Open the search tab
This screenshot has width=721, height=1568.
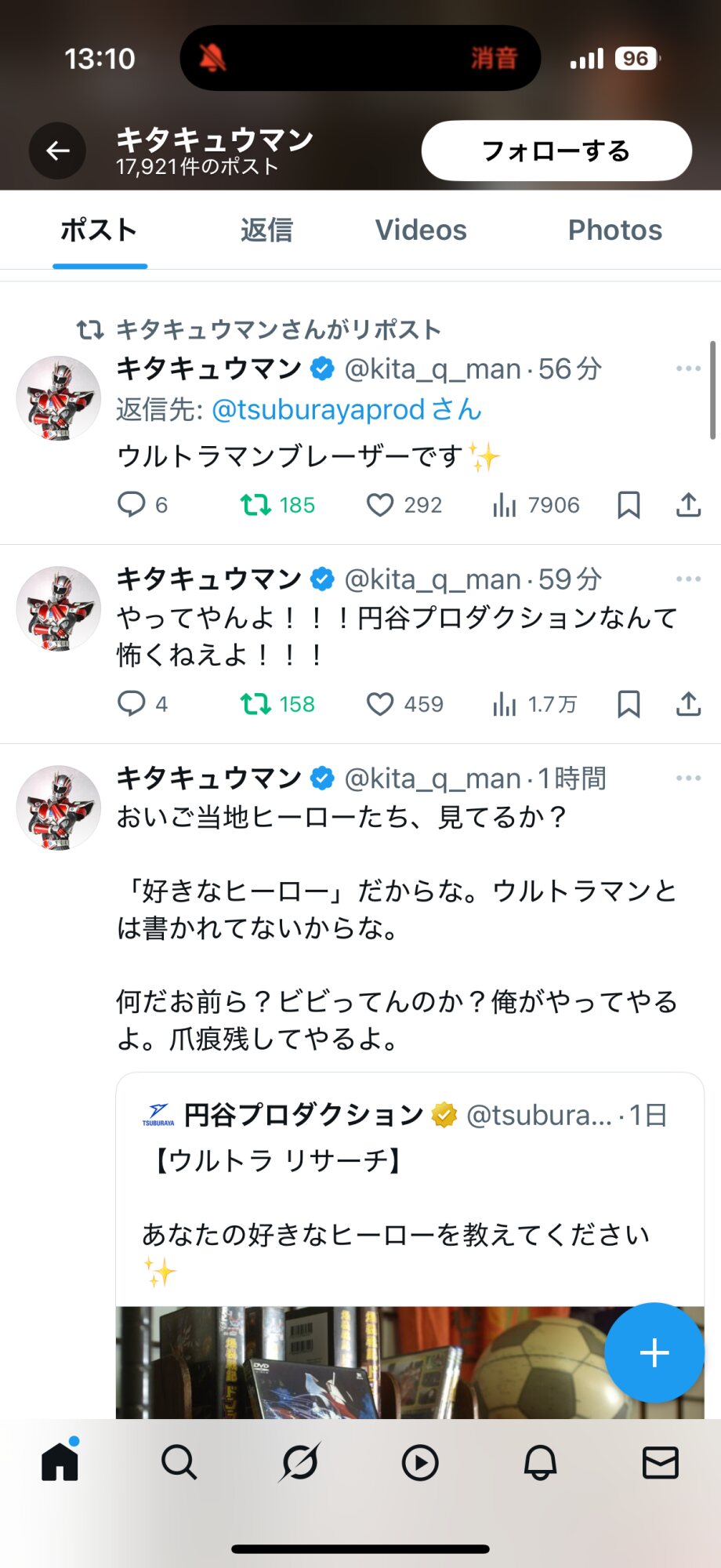179,1463
